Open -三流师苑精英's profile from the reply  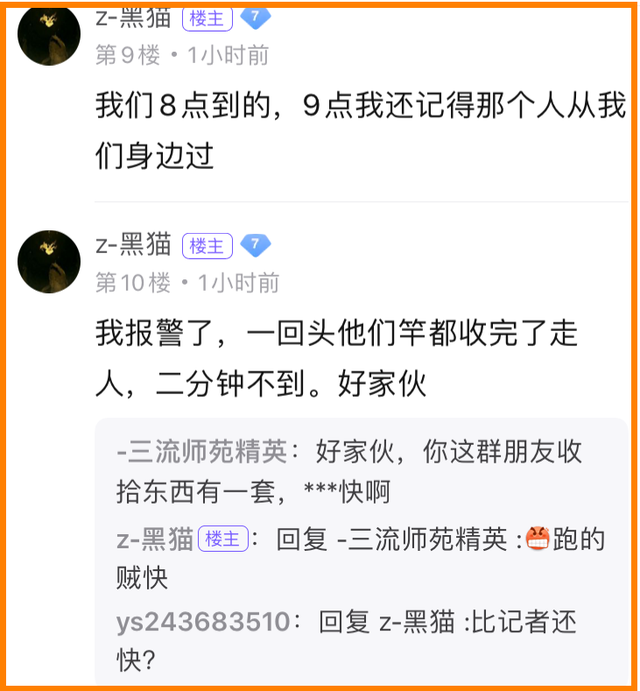coord(201,452)
